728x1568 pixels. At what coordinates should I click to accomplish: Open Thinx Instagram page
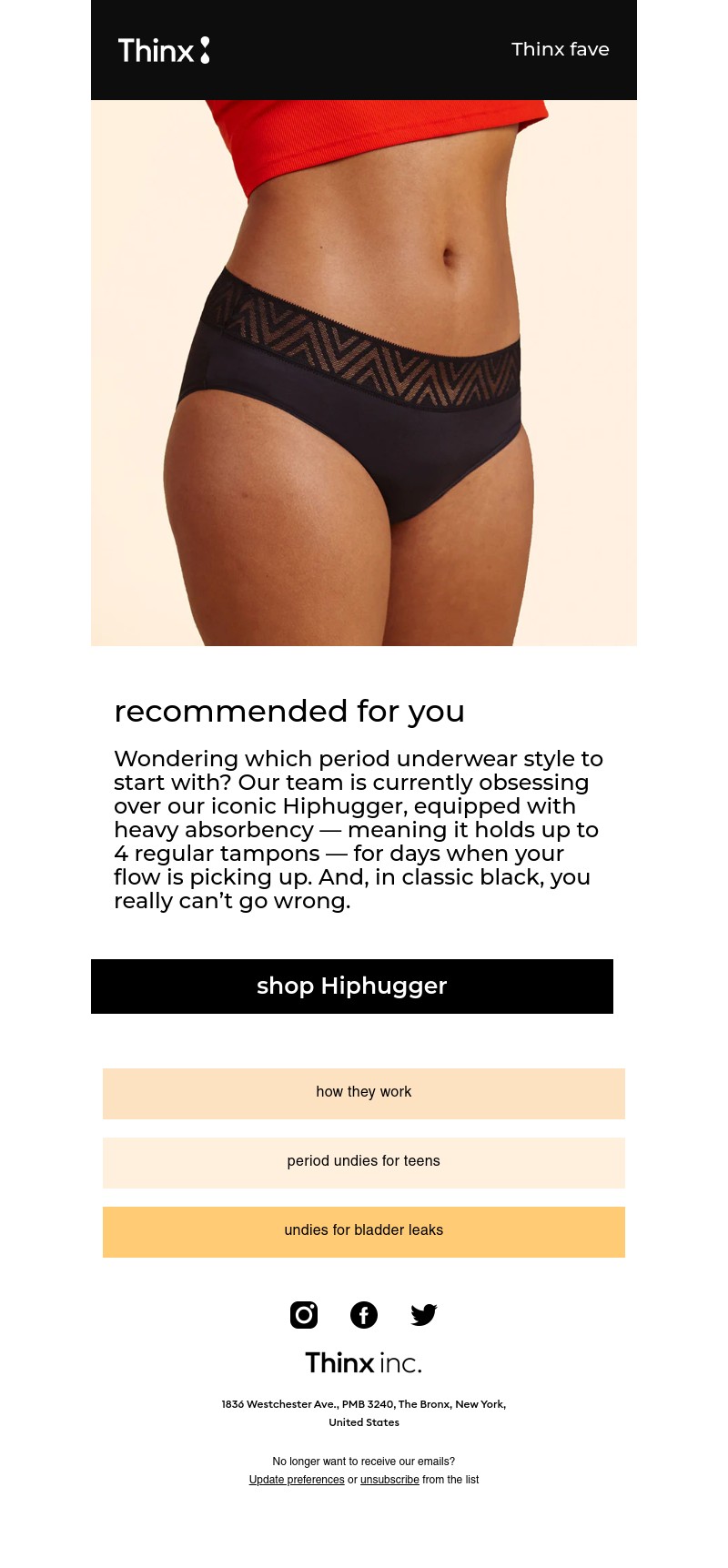click(x=304, y=1315)
